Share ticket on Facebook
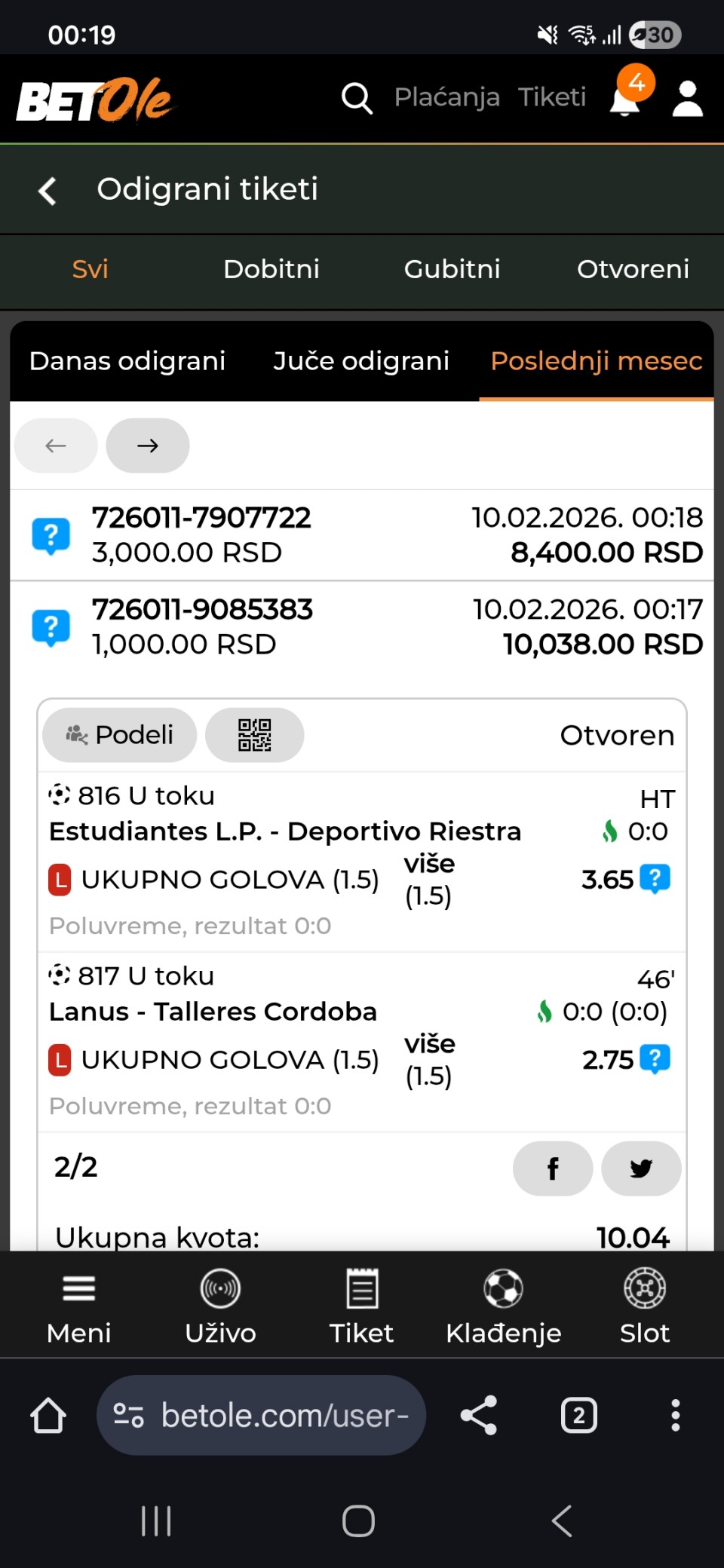The image size is (724, 1568). [x=553, y=1168]
